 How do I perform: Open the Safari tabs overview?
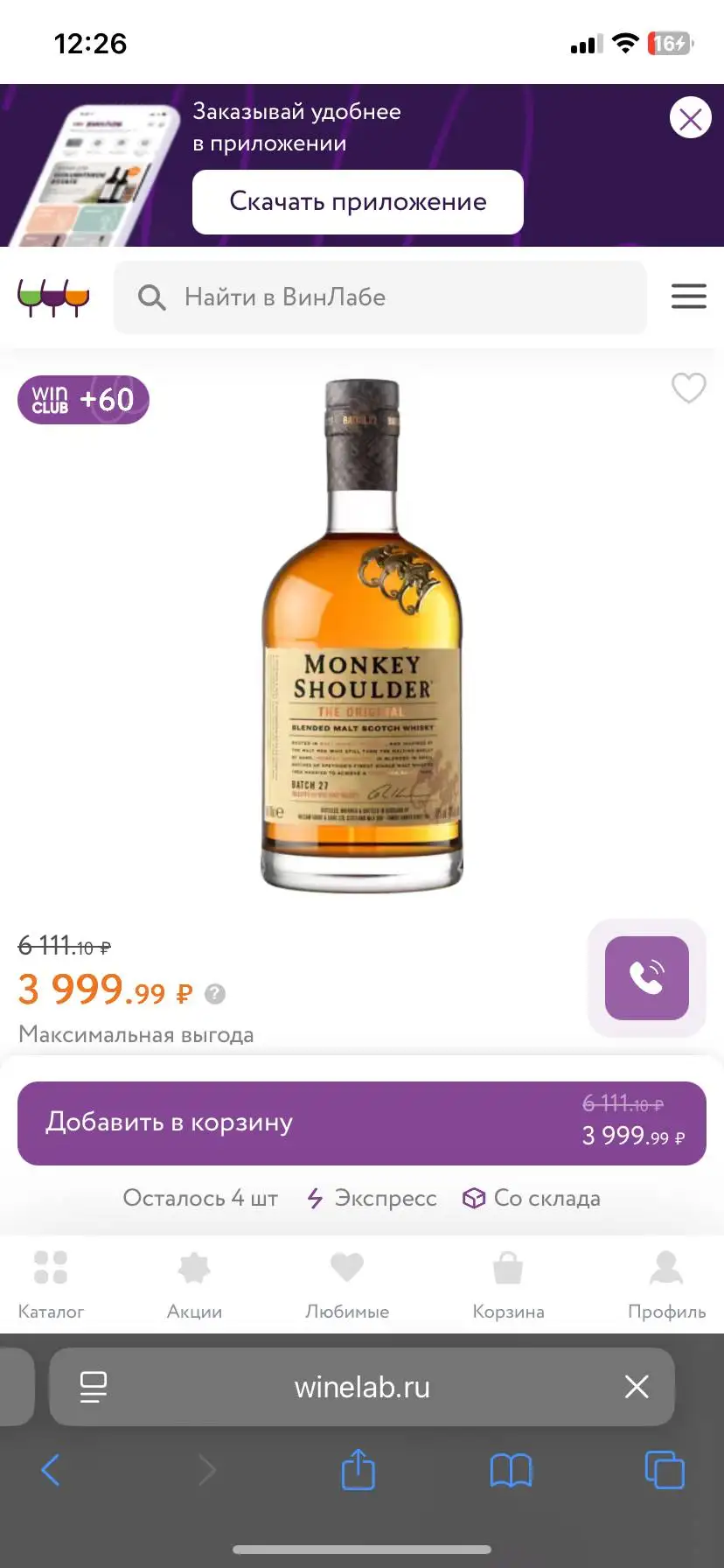[x=664, y=1470]
